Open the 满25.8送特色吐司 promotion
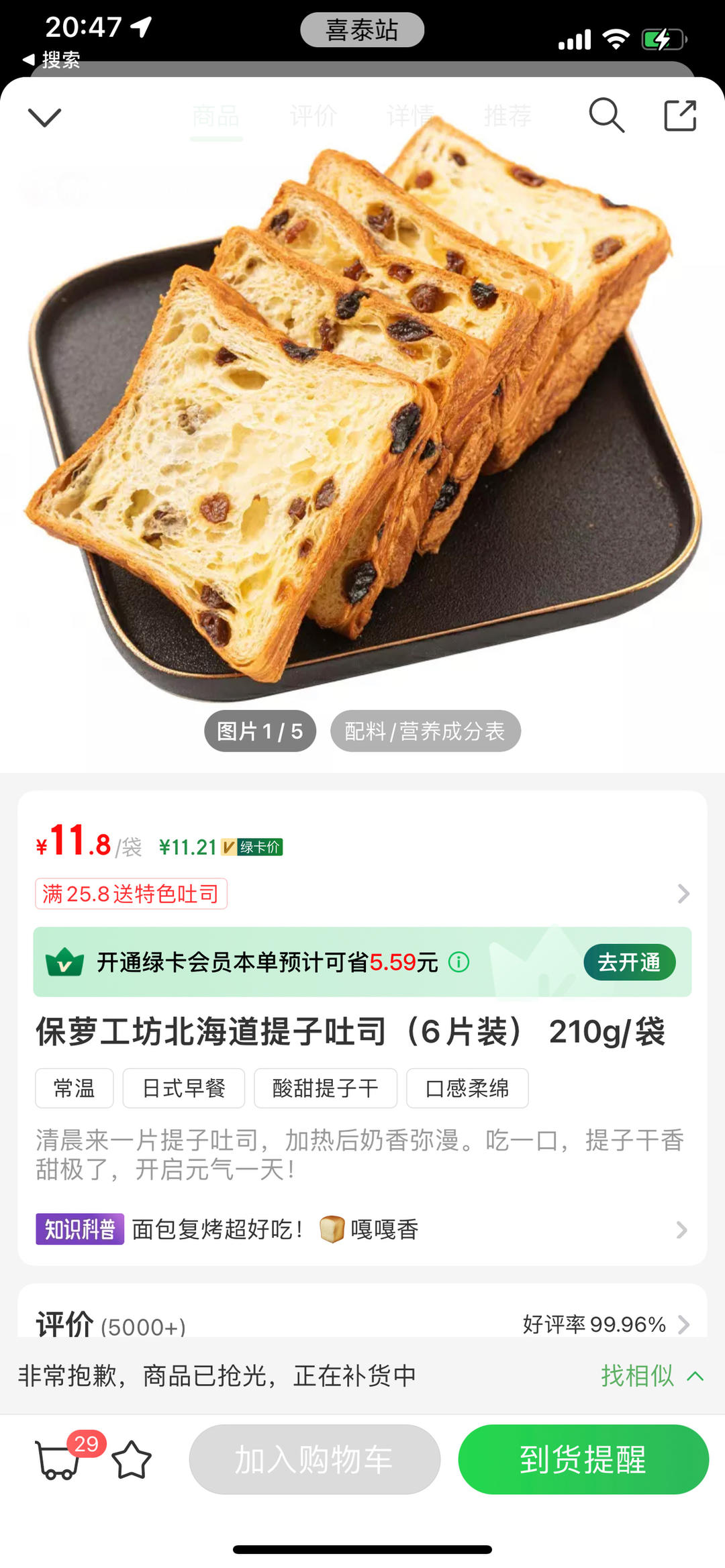The height and width of the screenshot is (1568, 725). pyautogui.click(x=132, y=894)
